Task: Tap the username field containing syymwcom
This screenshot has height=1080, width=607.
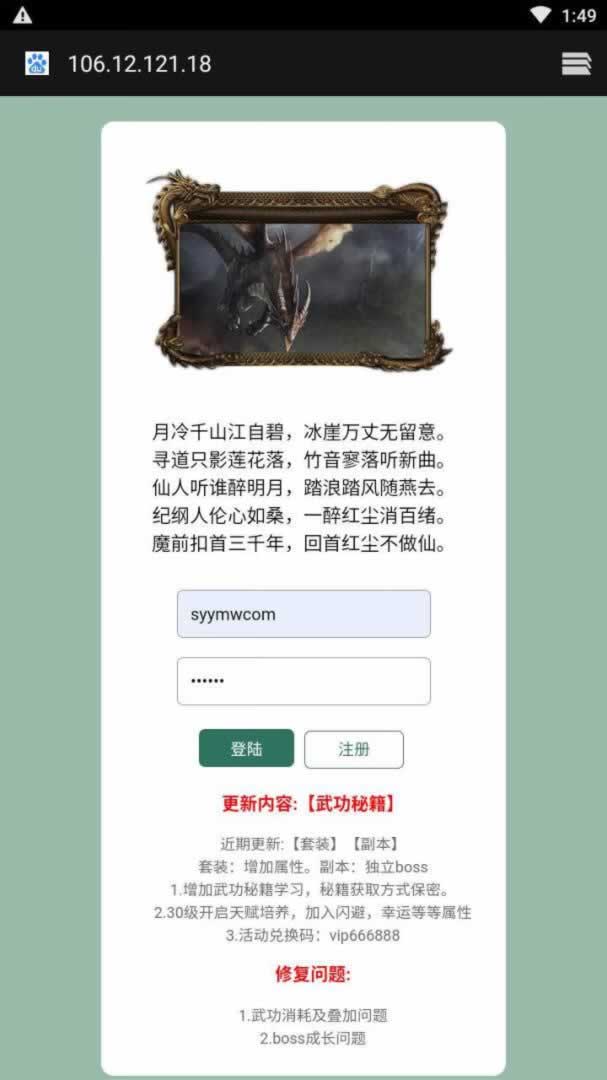Action: tap(303, 614)
